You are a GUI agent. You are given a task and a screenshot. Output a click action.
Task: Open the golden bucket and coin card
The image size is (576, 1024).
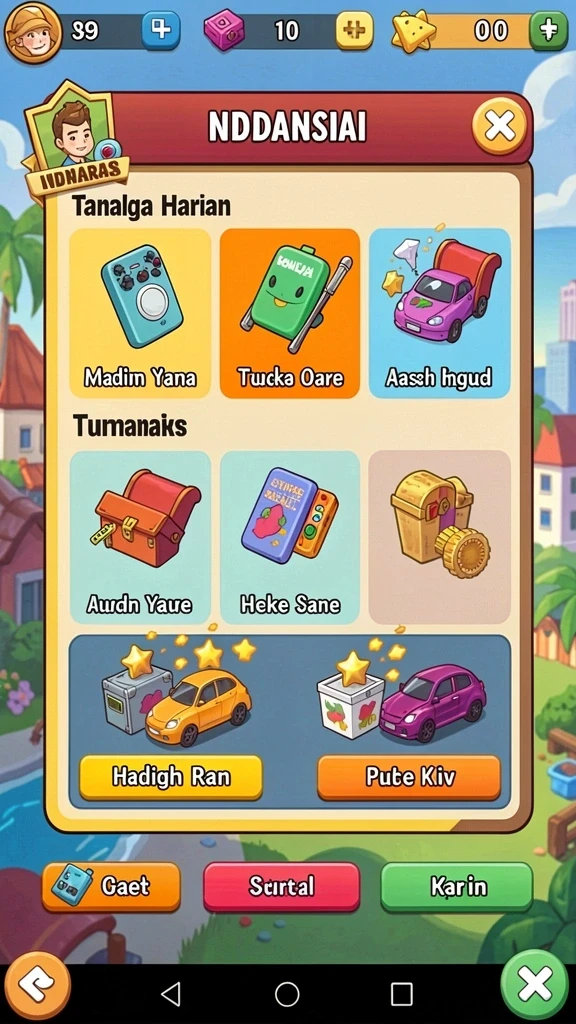point(440,537)
